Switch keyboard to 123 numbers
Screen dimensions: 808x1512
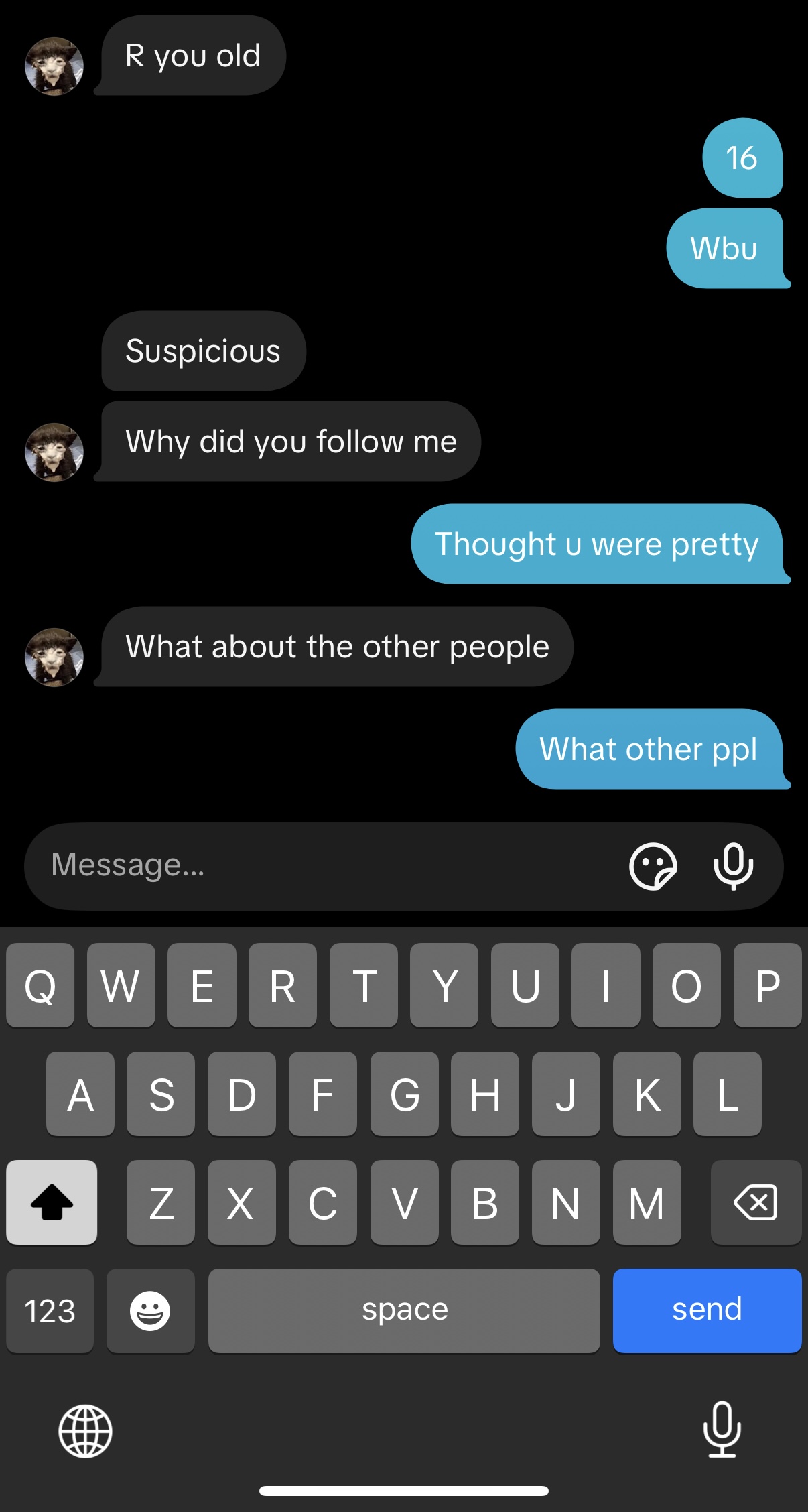tap(50, 1310)
